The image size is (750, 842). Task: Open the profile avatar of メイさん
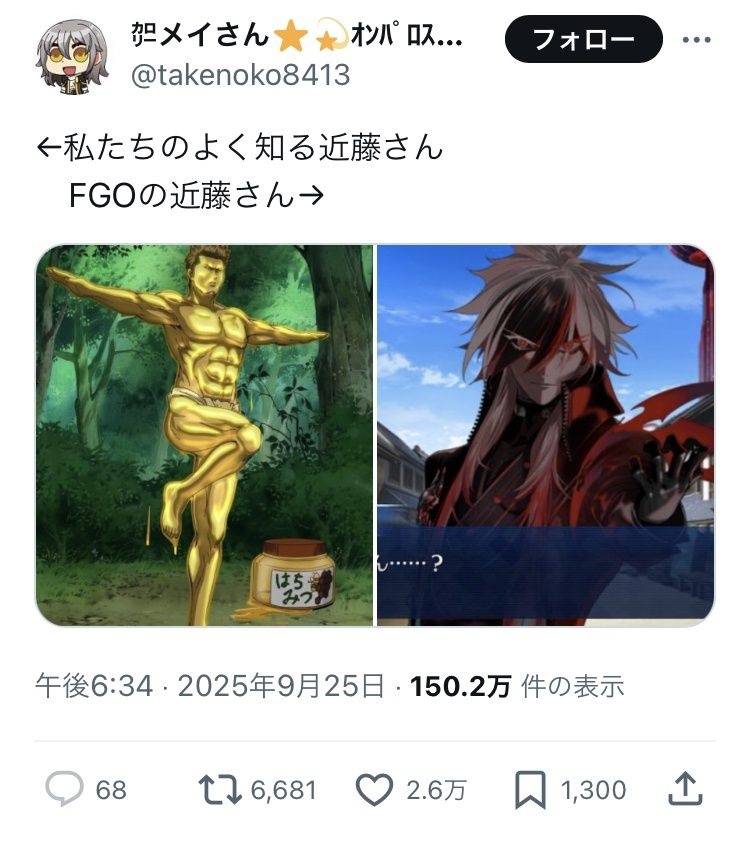pyautogui.click(x=72, y=54)
